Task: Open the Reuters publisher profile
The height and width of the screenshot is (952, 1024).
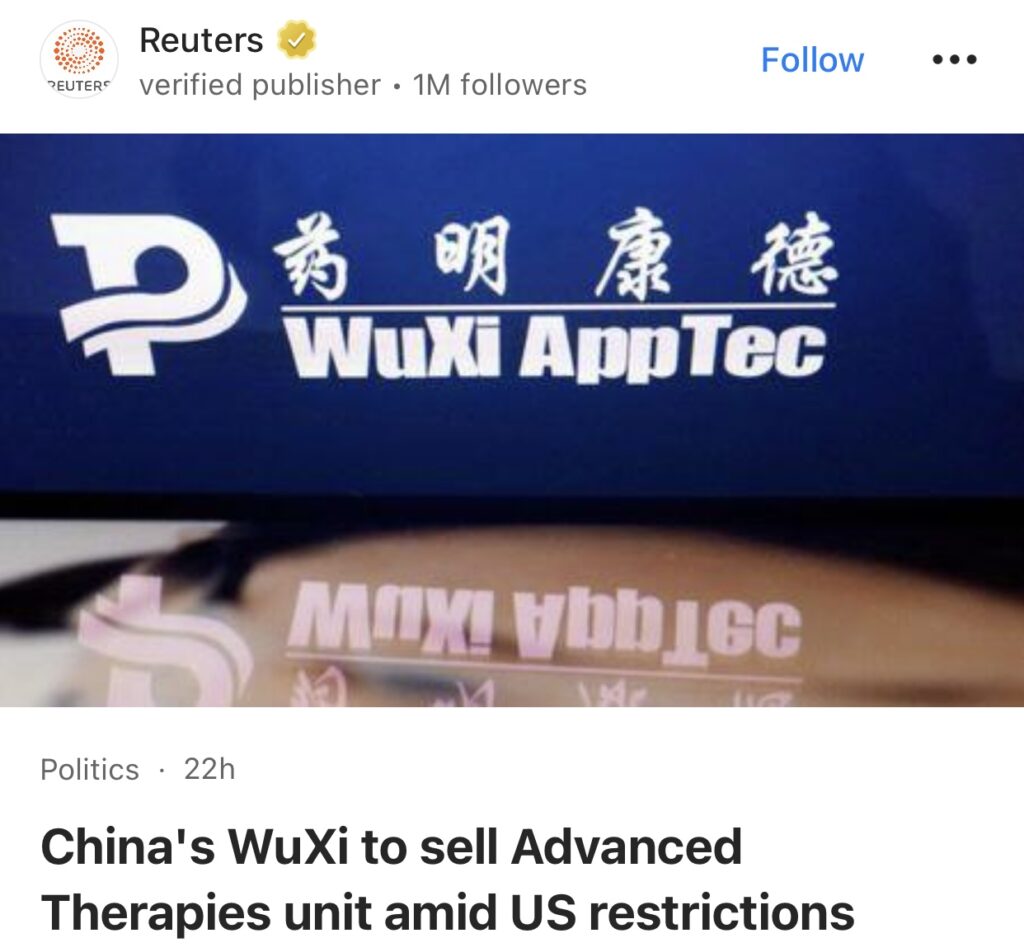Action: [201, 41]
